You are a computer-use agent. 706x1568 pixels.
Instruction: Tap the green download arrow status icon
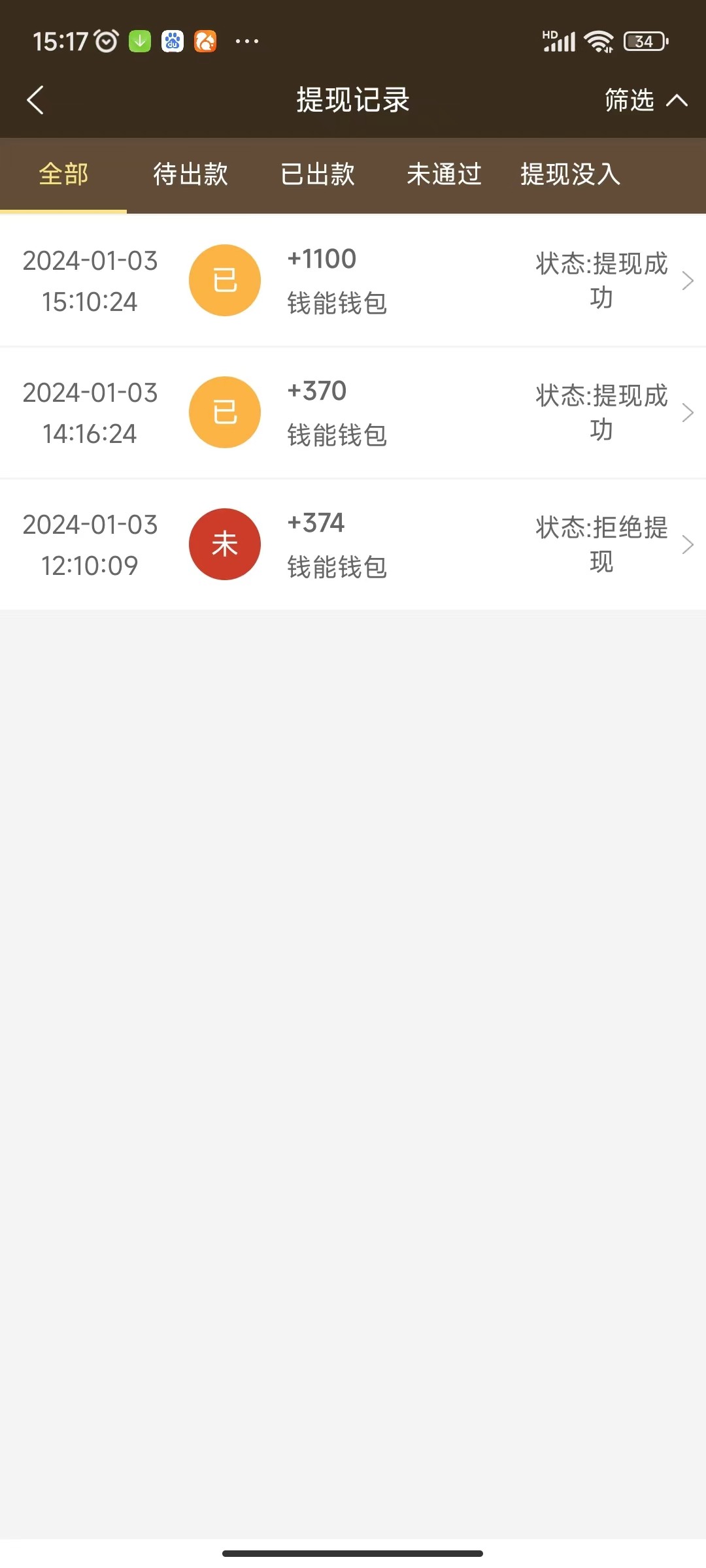click(139, 41)
